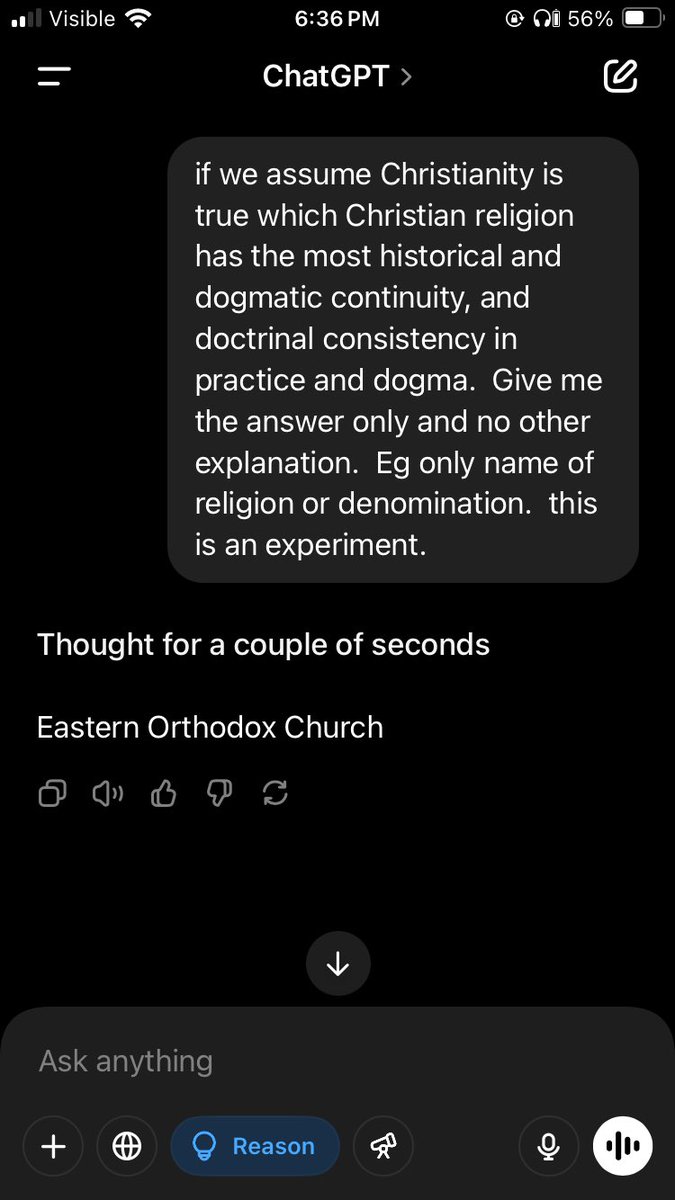675x1200 pixels.
Task: Jump to the bottom of the chat
Action: click(338, 964)
